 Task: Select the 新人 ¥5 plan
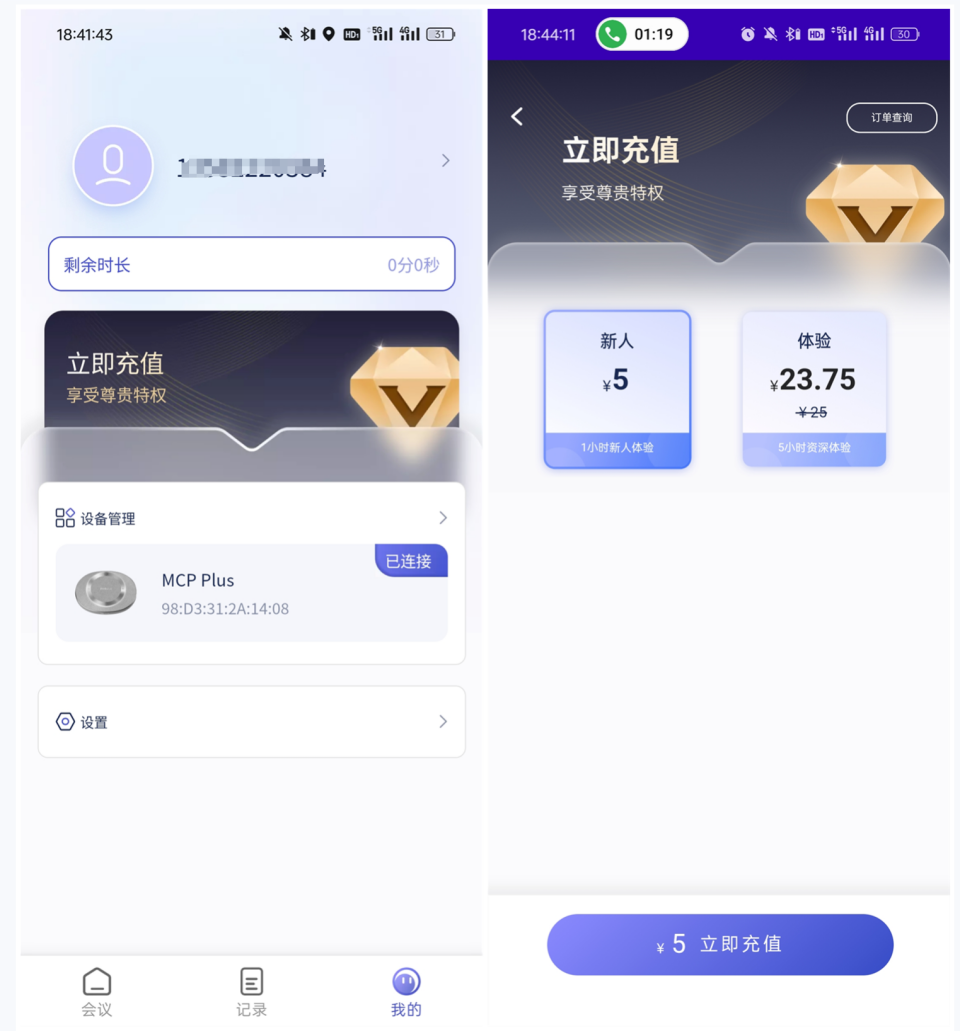pyautogui.click(x=617, y=388)
